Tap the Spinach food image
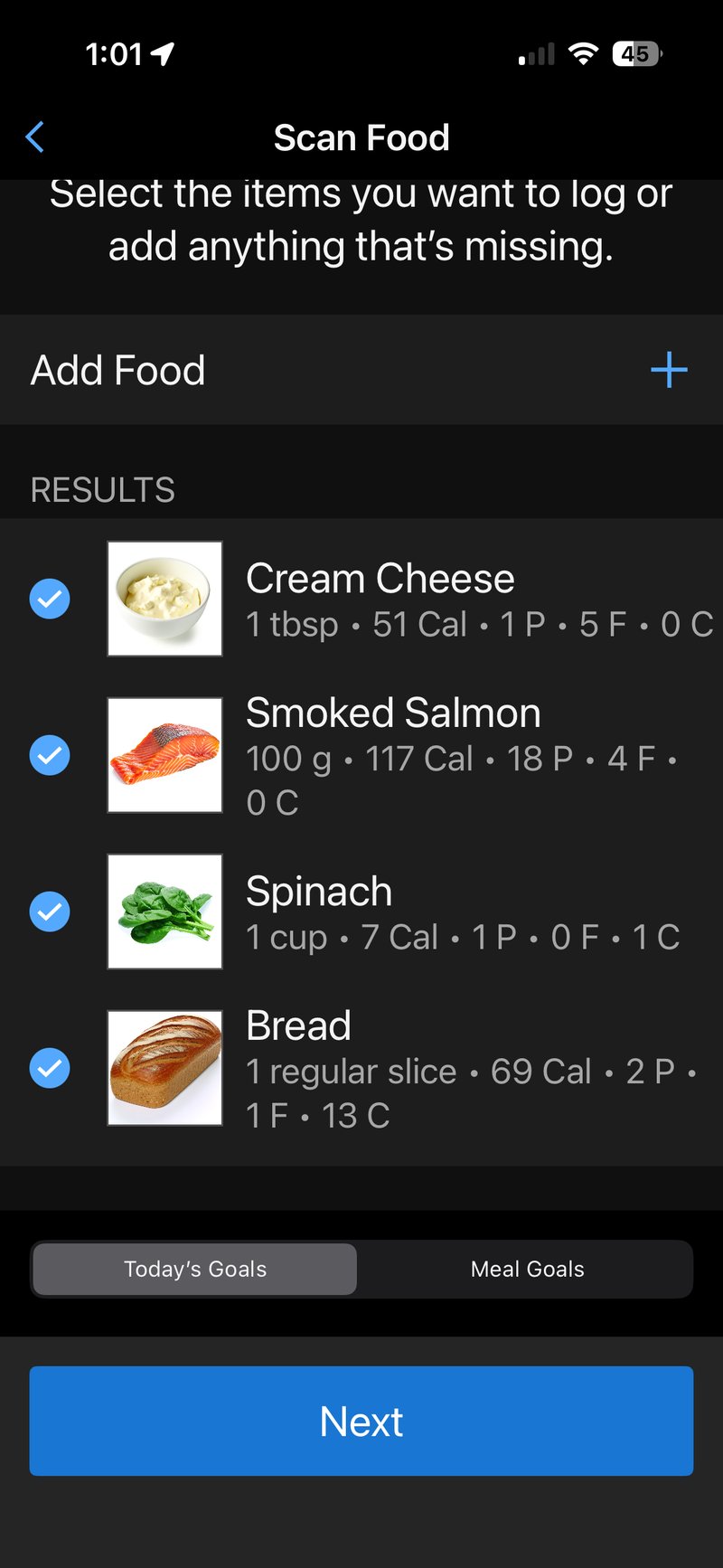This screenshot has width=723, height=1568. (164, 912)
